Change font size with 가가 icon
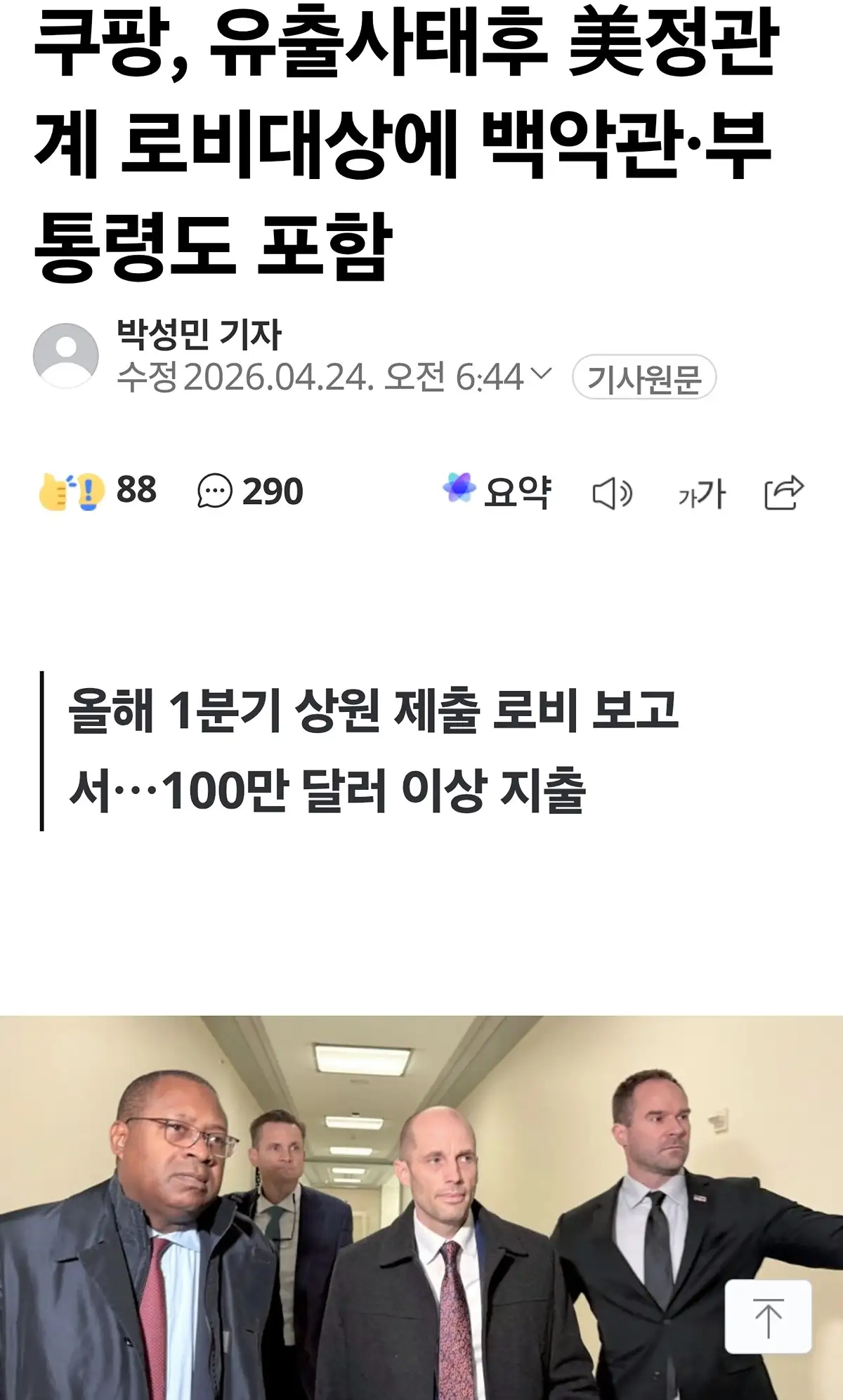This screenshot has height=1400, width=843. pyautogui.click(x=701, y=494)
